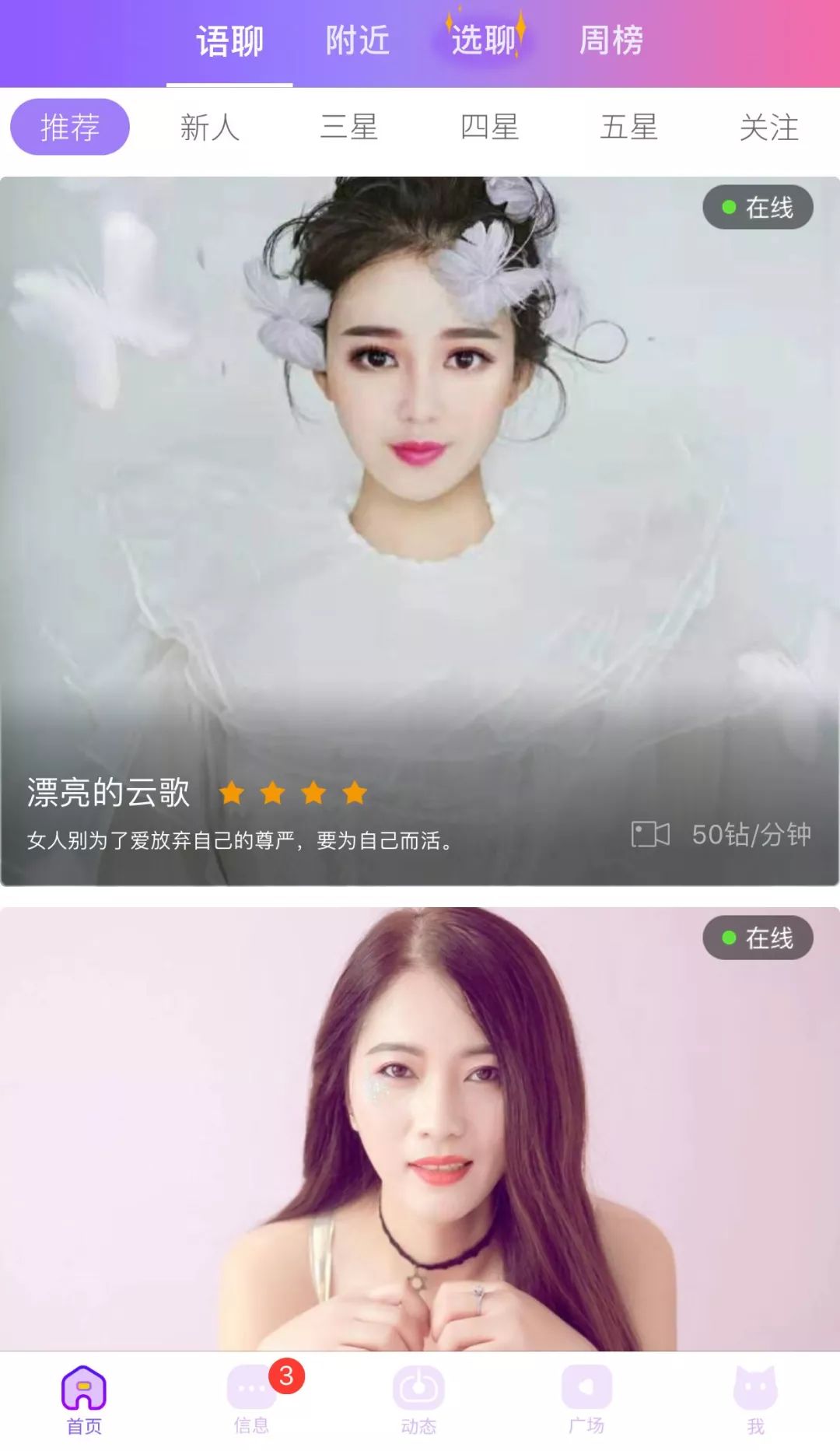Select the 推荐 filter chip
This screenshot has width=840, height=1451.
click(70, 127)
